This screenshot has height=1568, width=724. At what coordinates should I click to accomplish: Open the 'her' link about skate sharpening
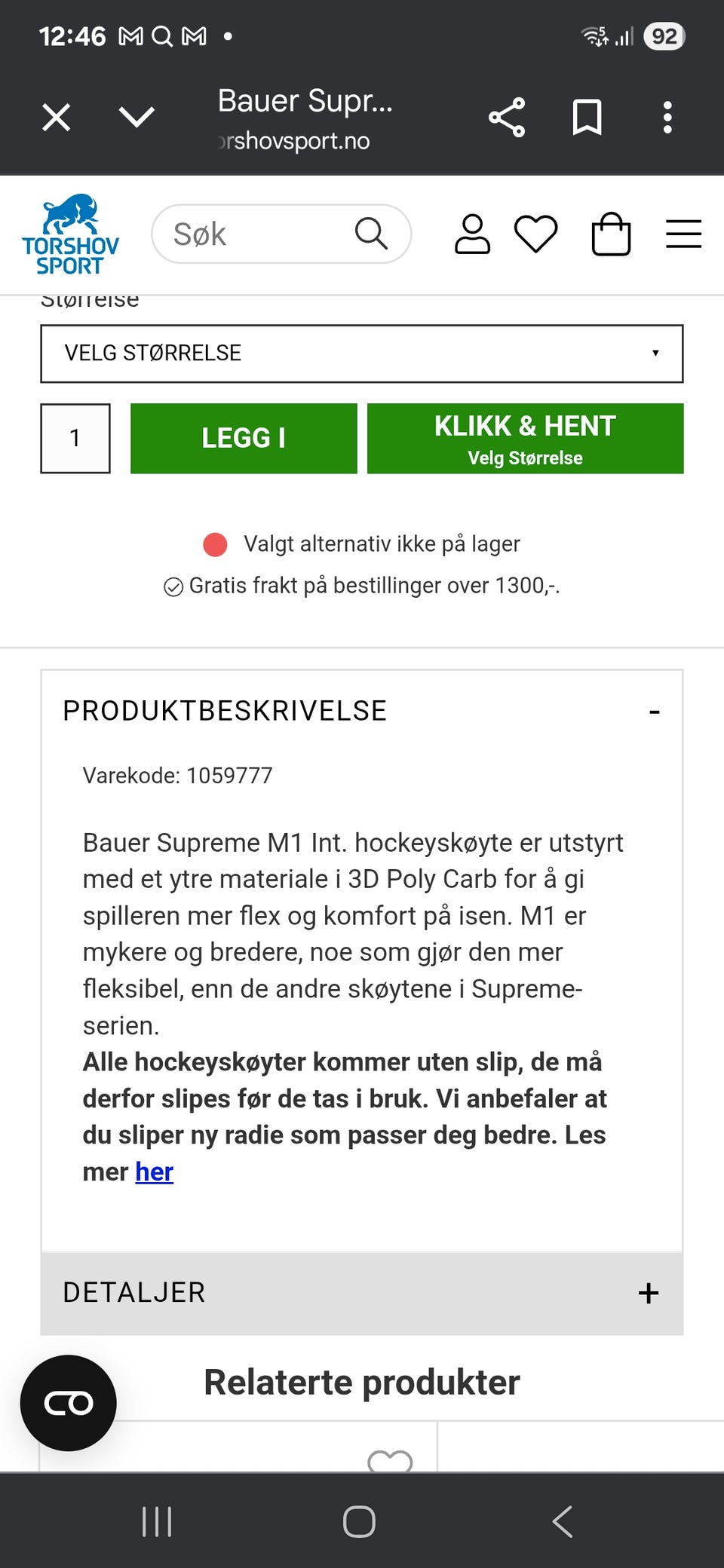[153, 1171]
